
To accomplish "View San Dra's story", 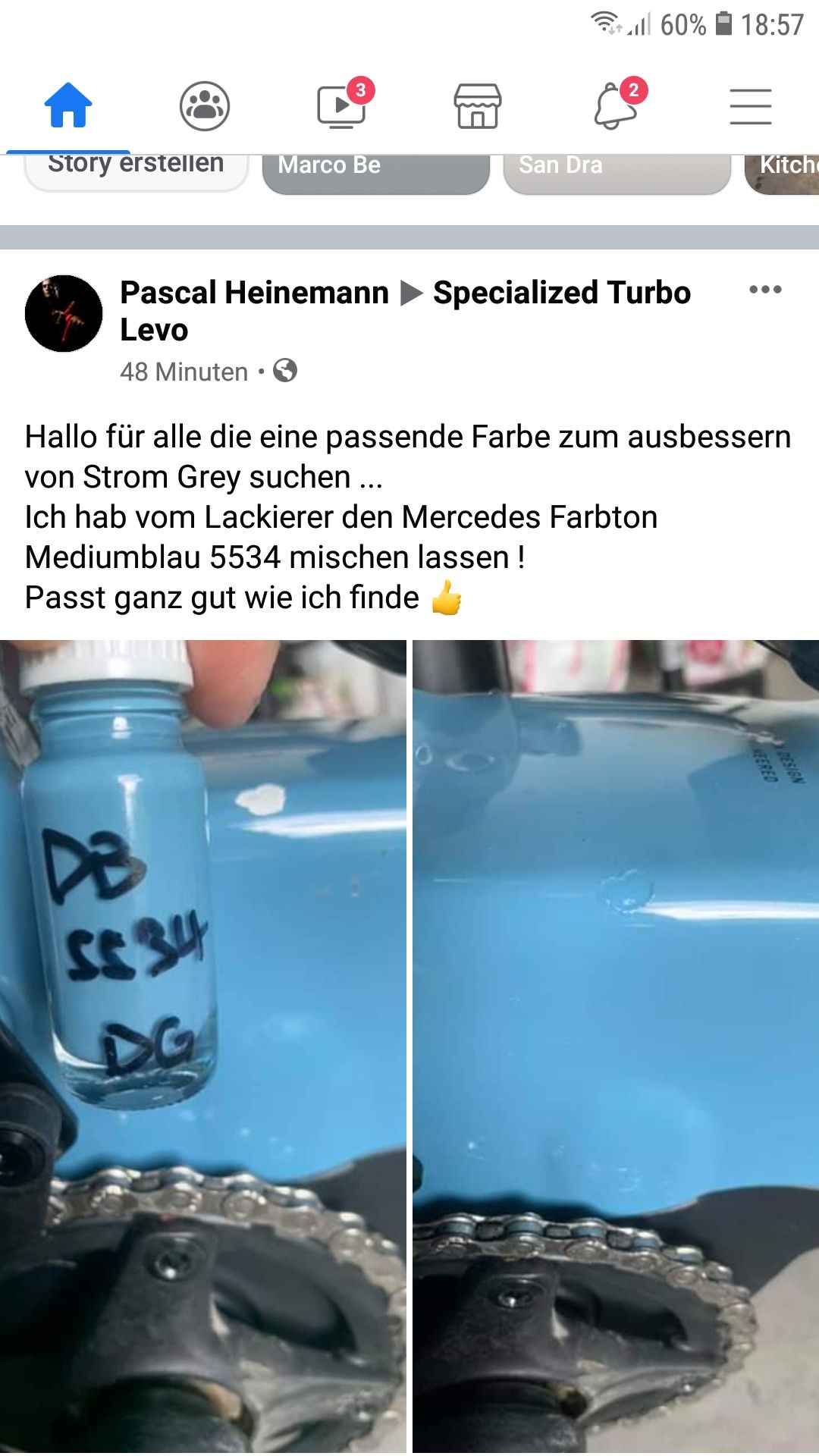I will (x=617, y=171).
